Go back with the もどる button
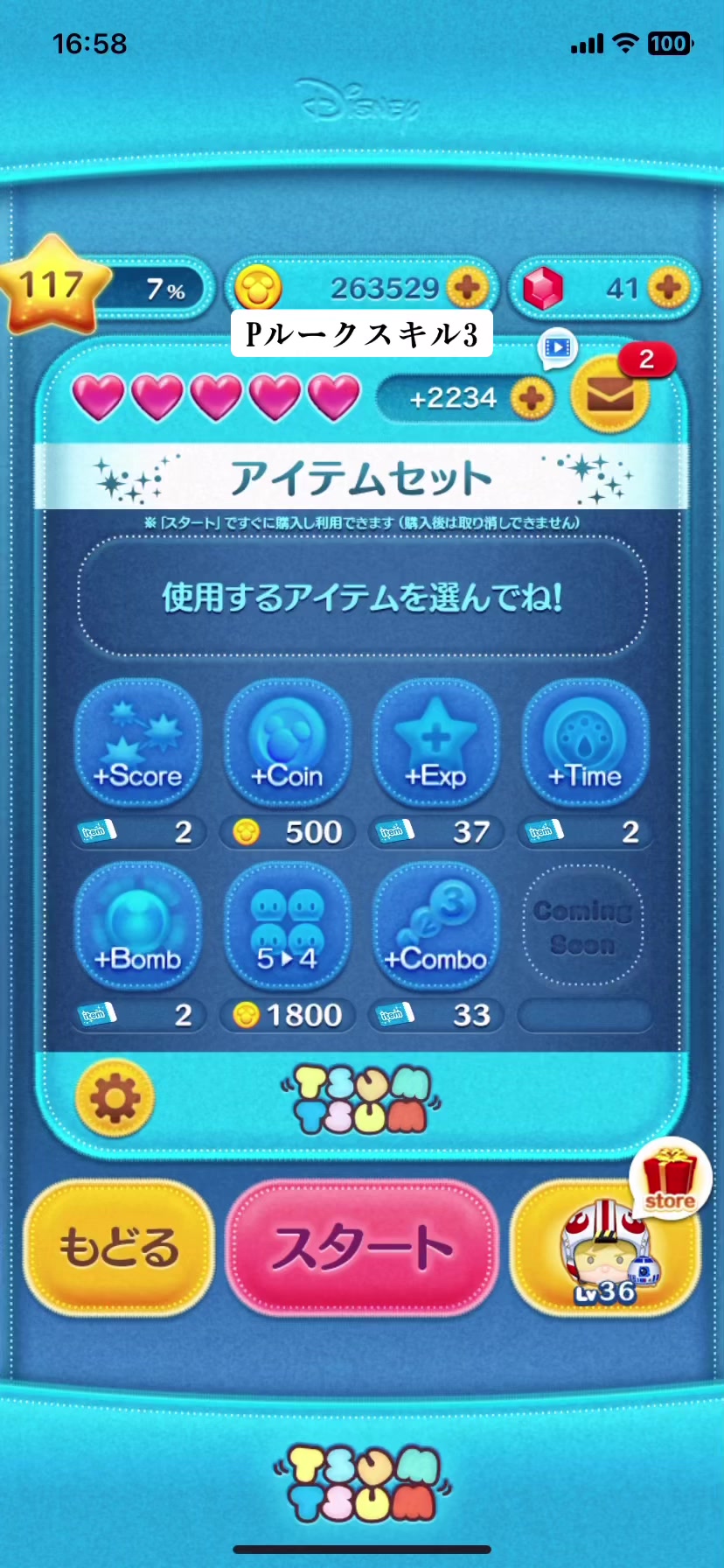This screenshot has width=724, height=1568. (119, 1247)
